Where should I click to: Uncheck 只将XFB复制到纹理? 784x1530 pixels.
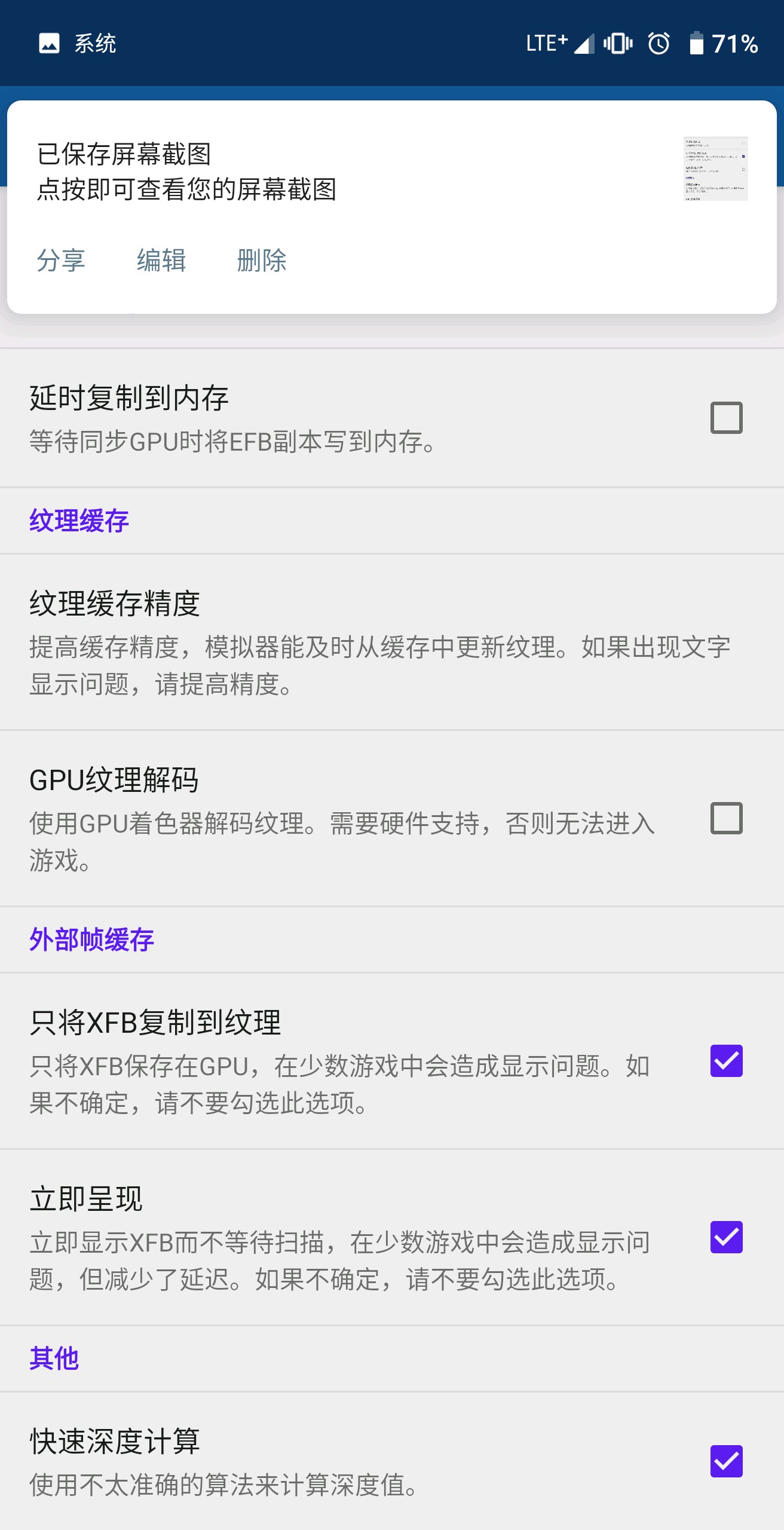click(x=726, y=1061)
